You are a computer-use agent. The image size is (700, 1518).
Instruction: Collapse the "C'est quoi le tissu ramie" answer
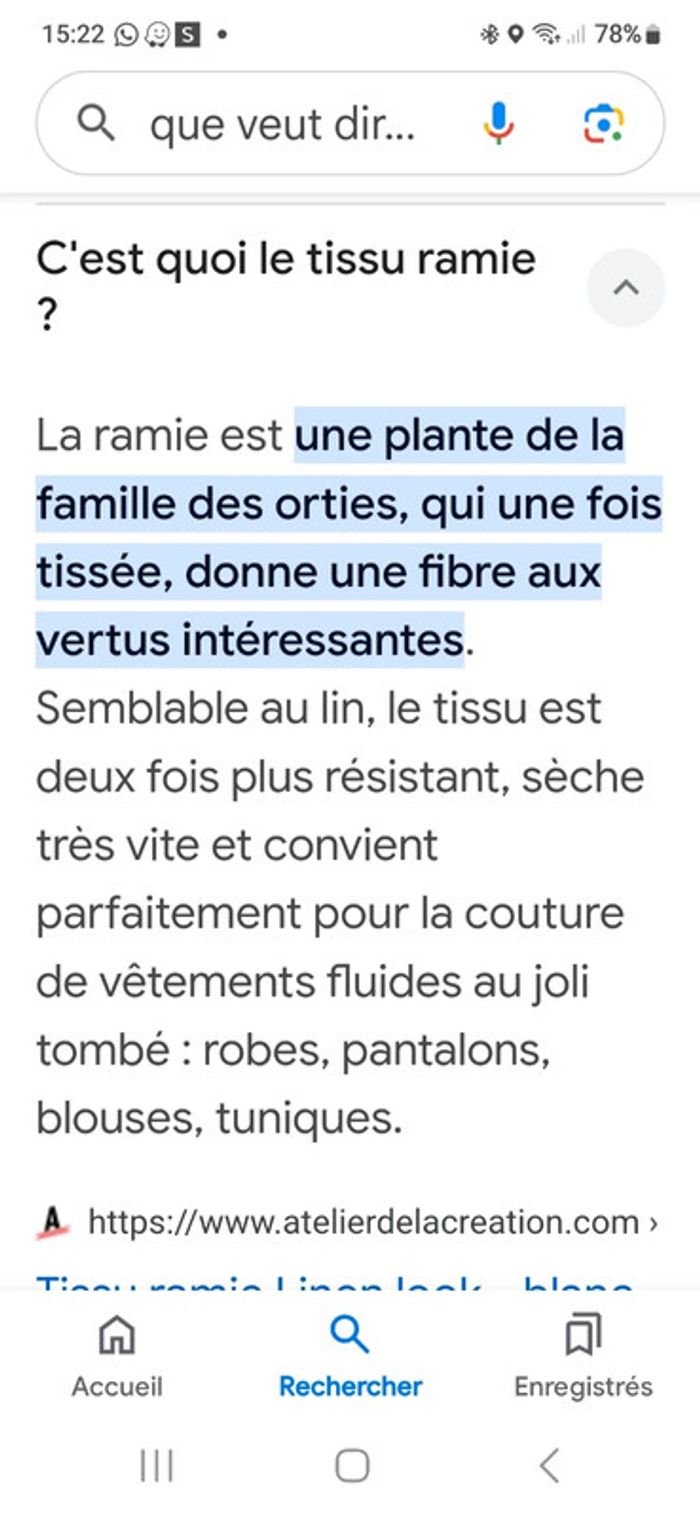click(625, 288)
